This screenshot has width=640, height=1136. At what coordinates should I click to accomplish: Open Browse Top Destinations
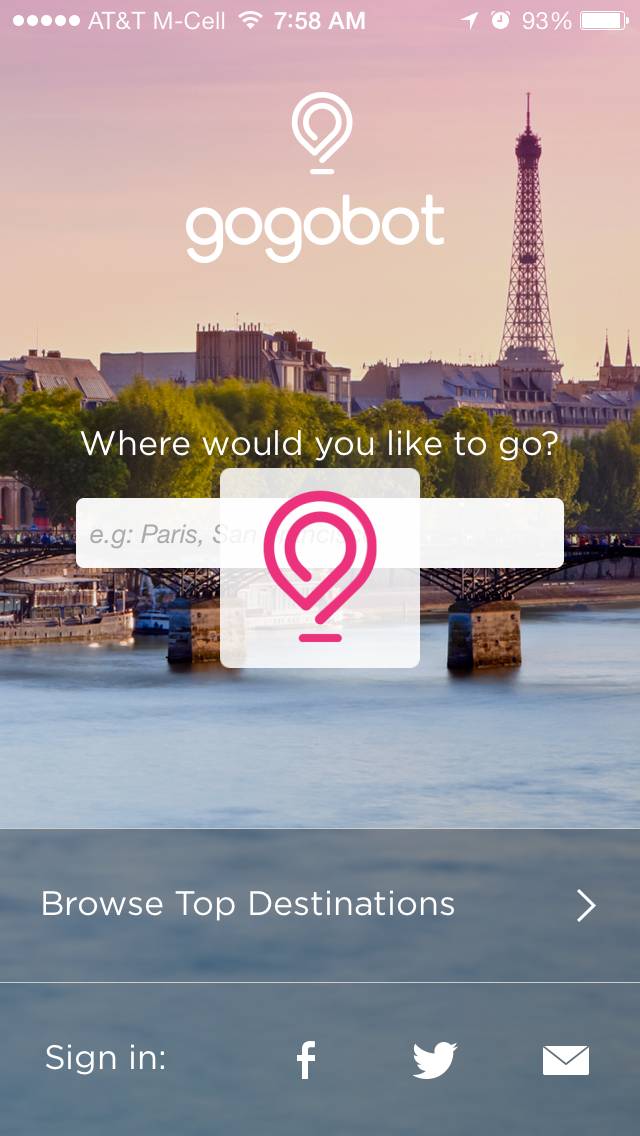click(319, 905)
